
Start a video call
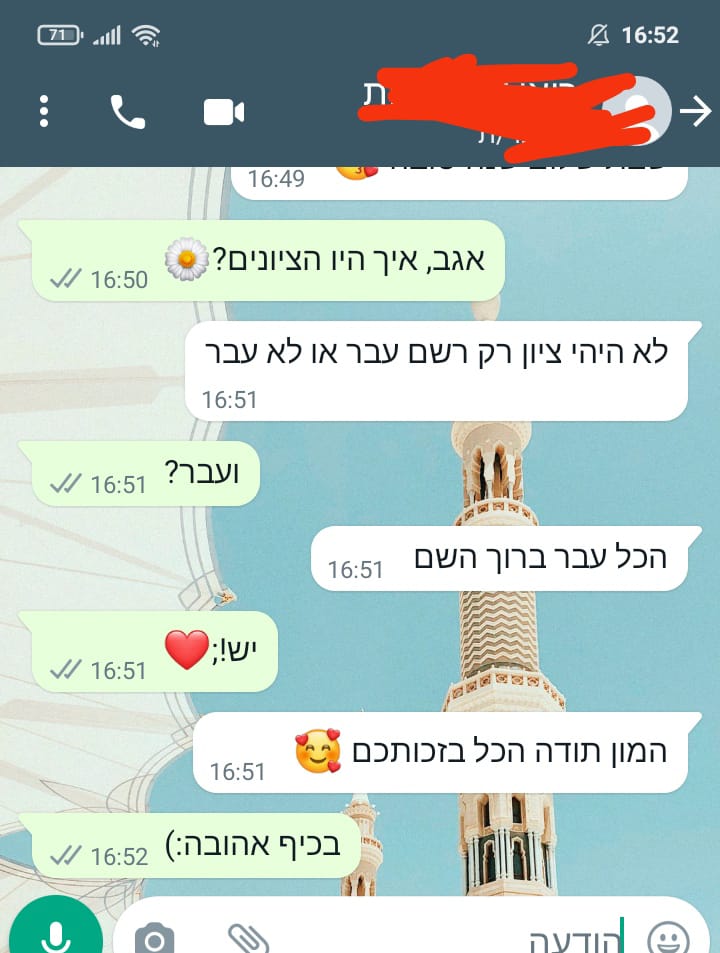[x=224, y=112]
